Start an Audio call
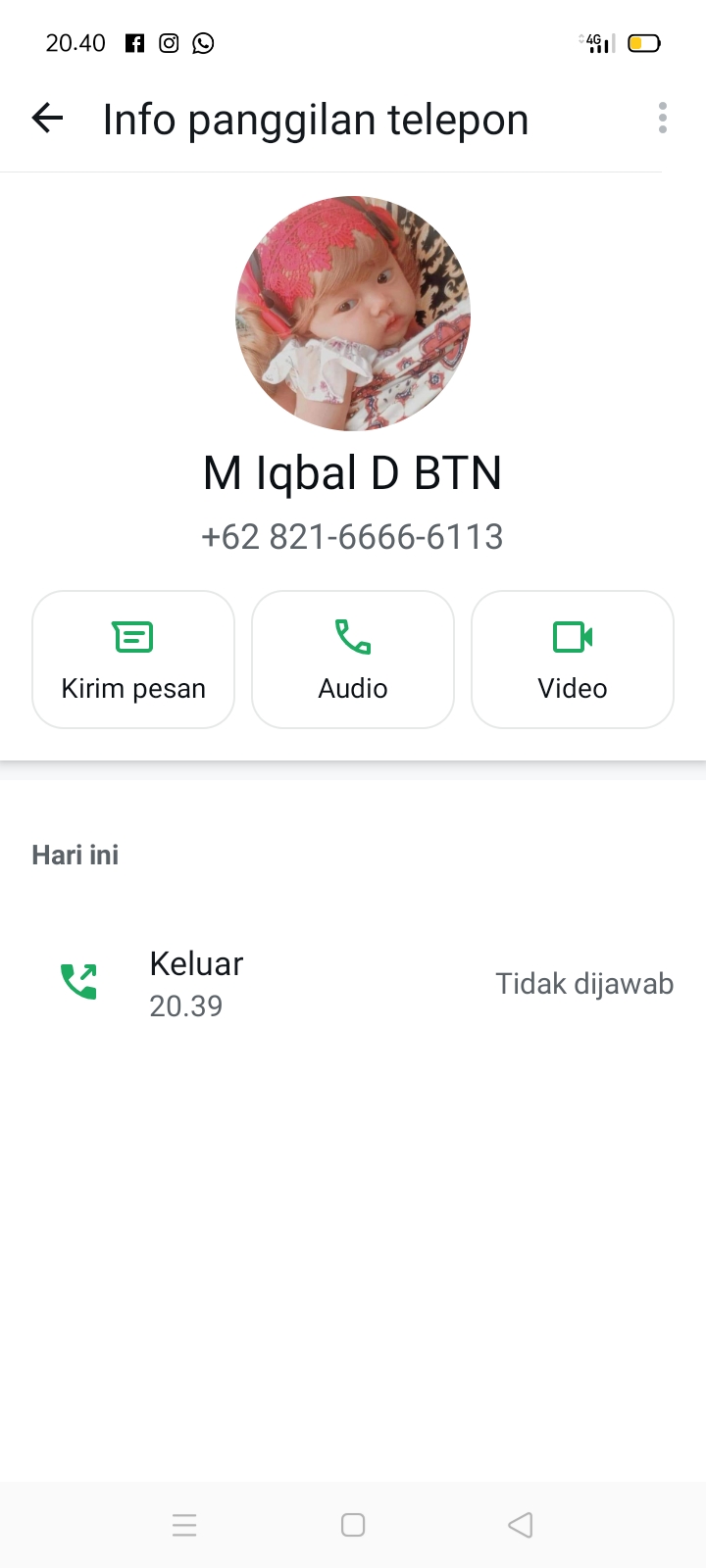Screen dimensions: 706x1568 click(x=353, y=660)
